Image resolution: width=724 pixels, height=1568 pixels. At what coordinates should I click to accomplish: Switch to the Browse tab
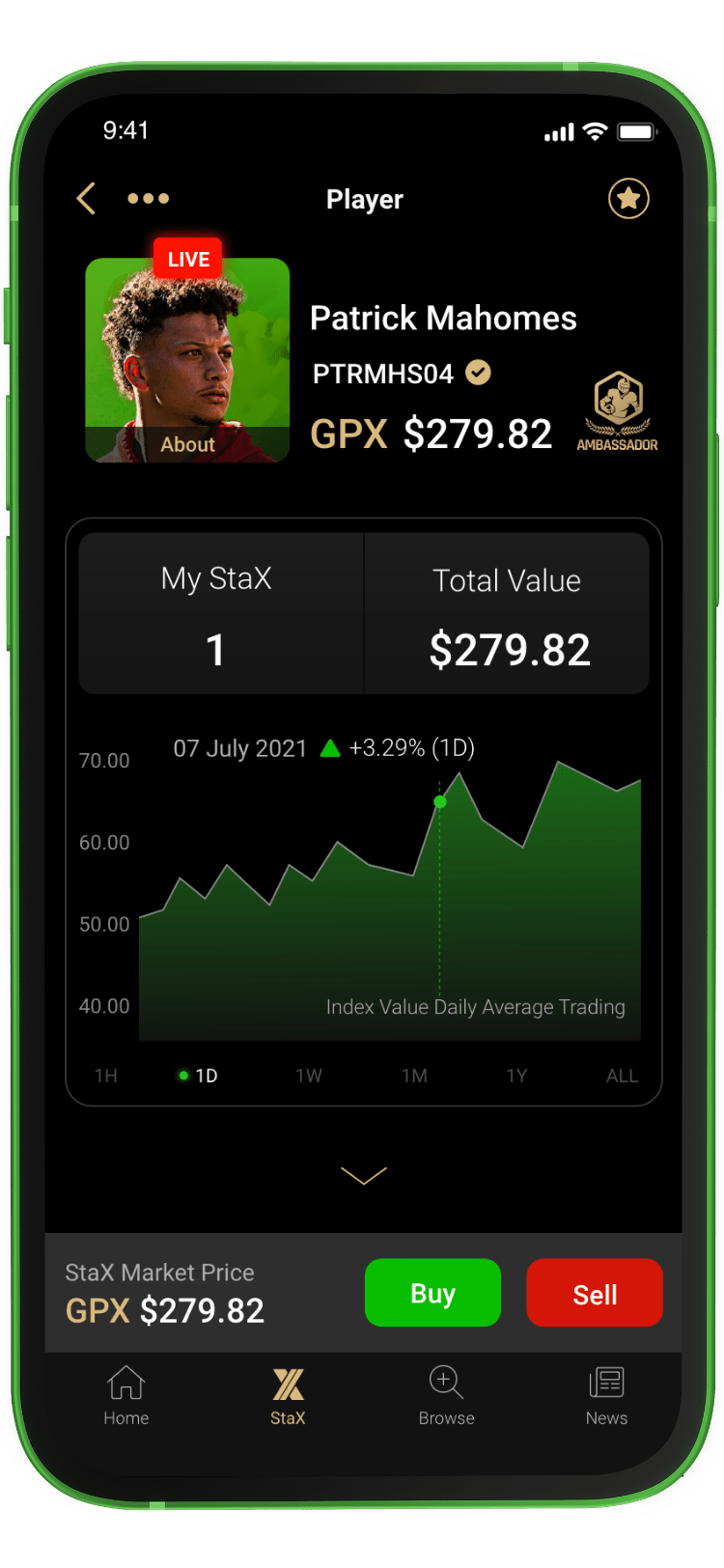point(446,1396)
